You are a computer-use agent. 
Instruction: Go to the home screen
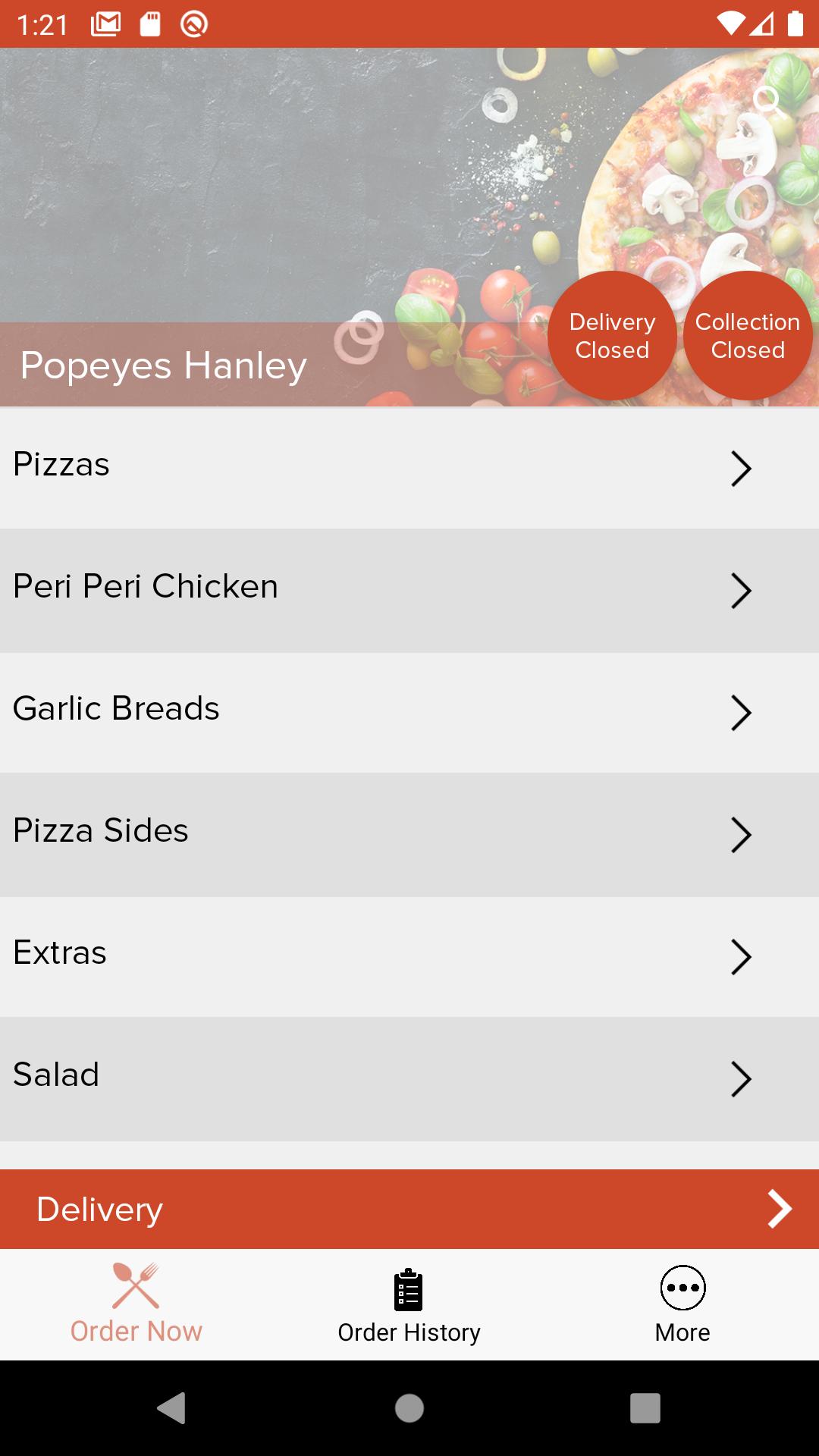409,1408
